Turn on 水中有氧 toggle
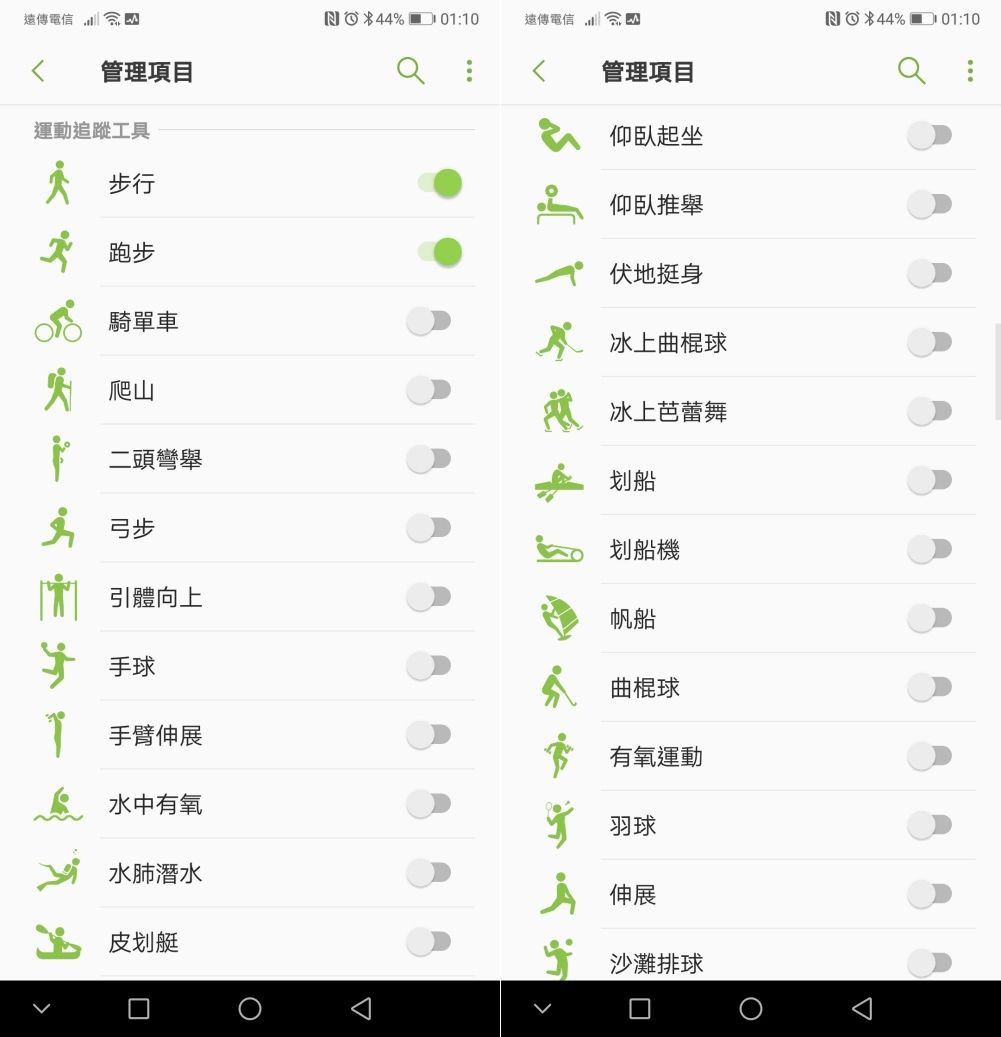The height and width of the screenshot is (1037, 1001). point(429,804)
